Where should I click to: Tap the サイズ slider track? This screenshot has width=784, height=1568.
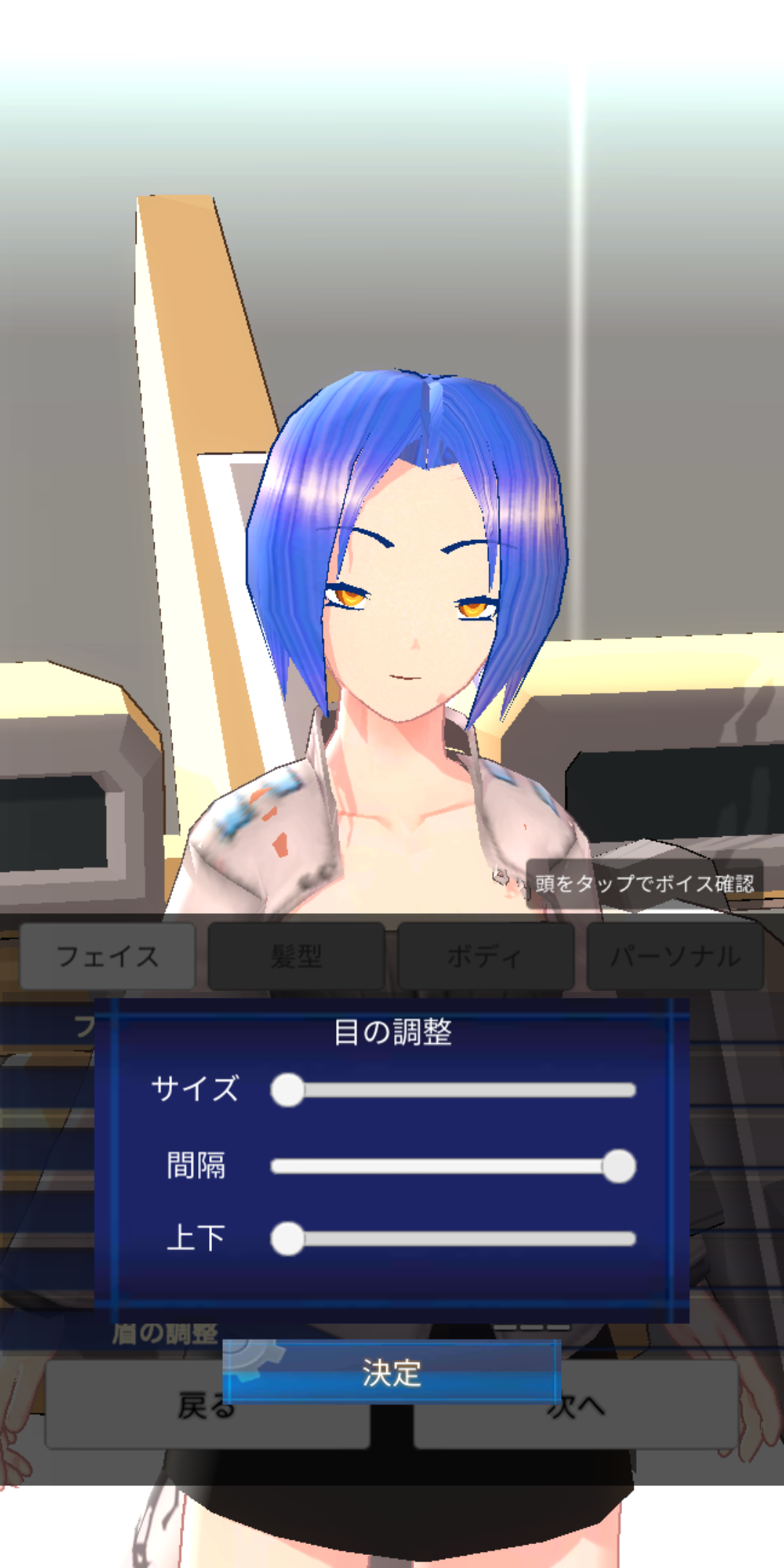[x=453, y=1090]
